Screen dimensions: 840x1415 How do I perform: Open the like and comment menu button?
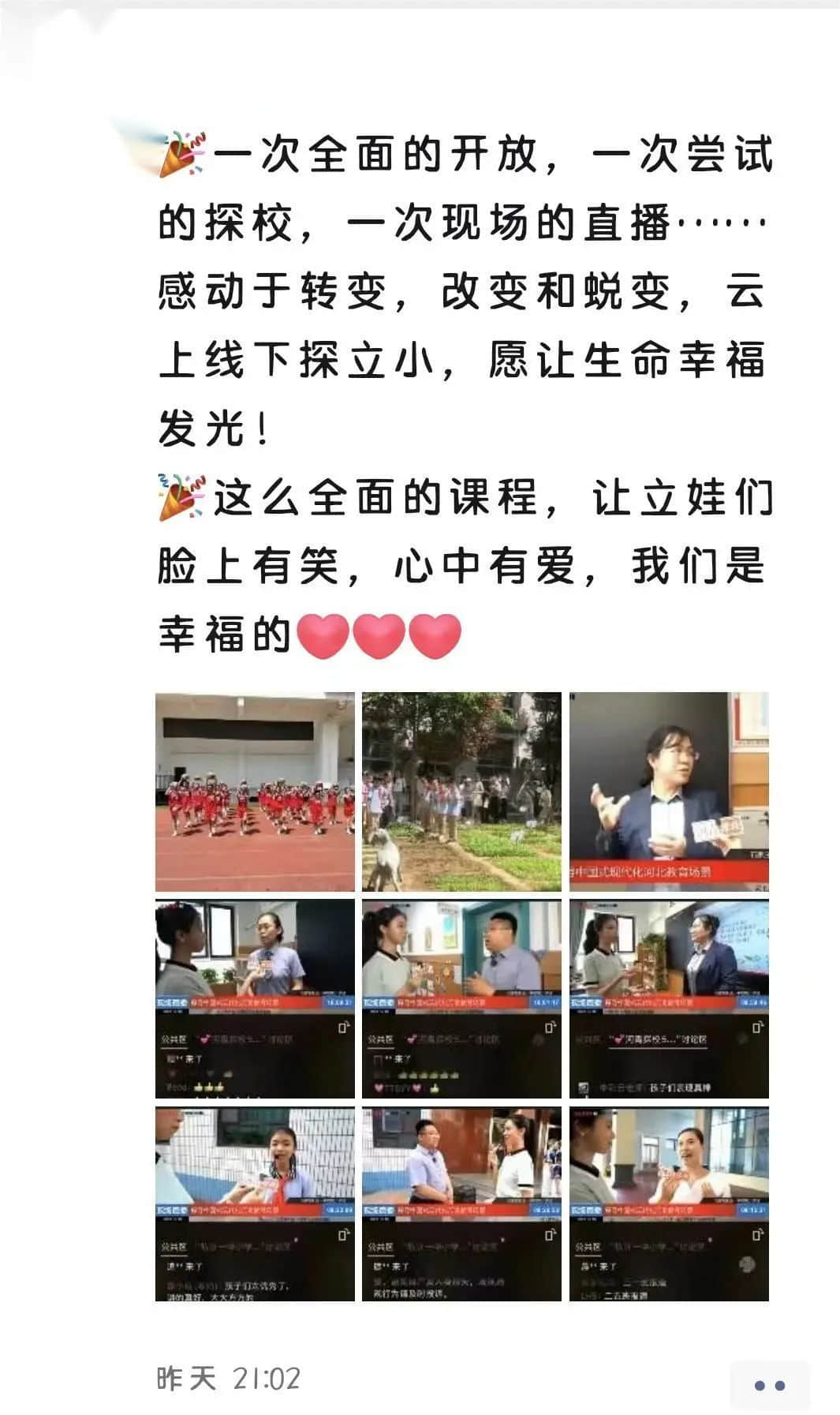tap(769, 1384)
